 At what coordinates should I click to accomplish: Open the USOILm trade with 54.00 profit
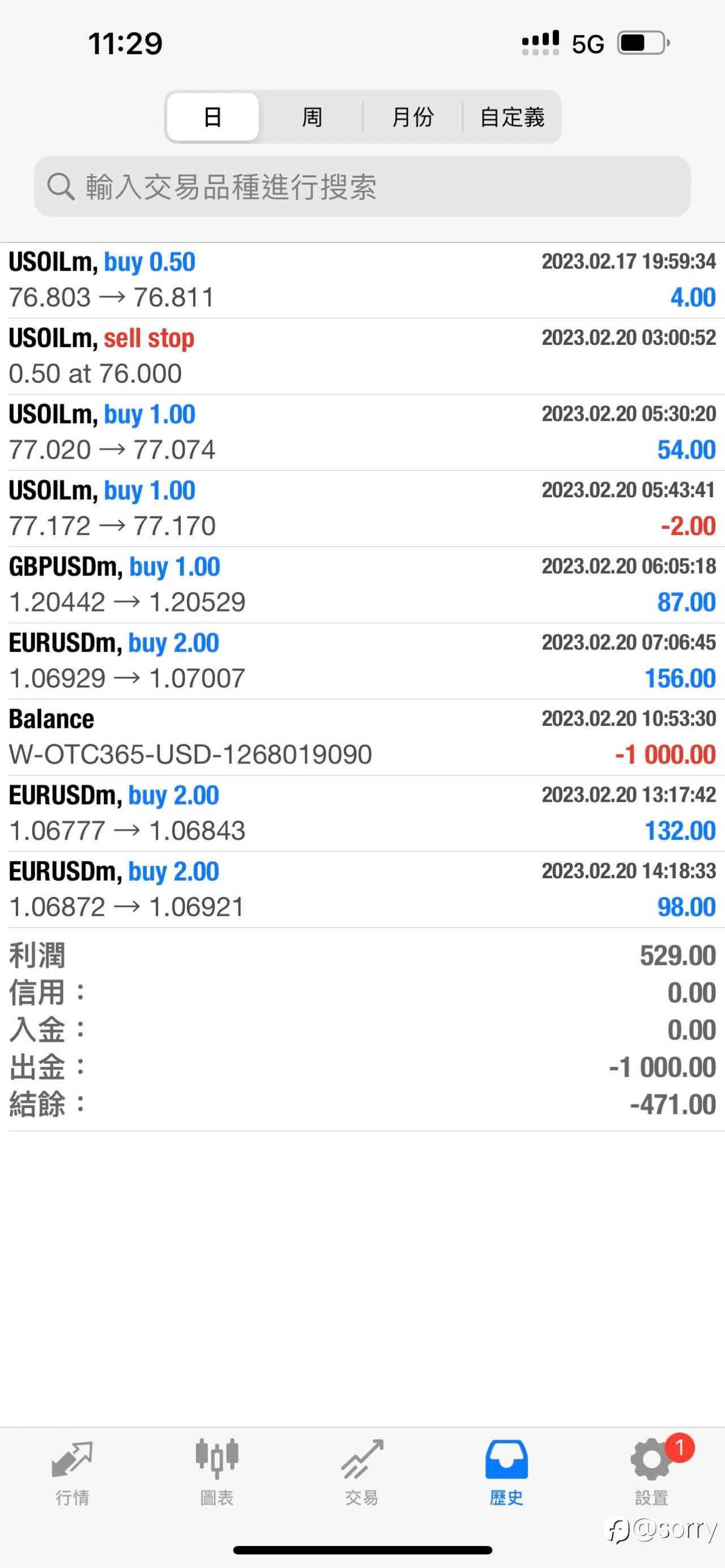[x=362, y=432]
